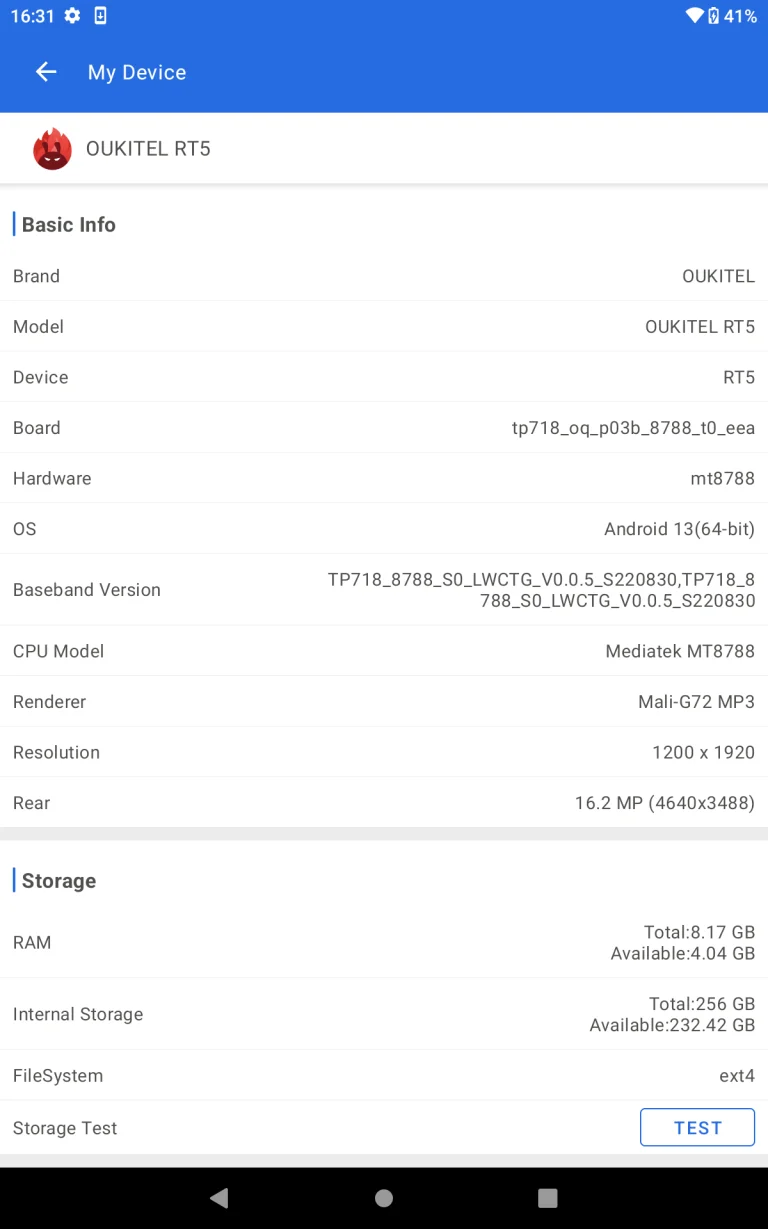Tap the Baseband Version row
This screenshot has width=768, height=1229.
[x=384, y=590]
